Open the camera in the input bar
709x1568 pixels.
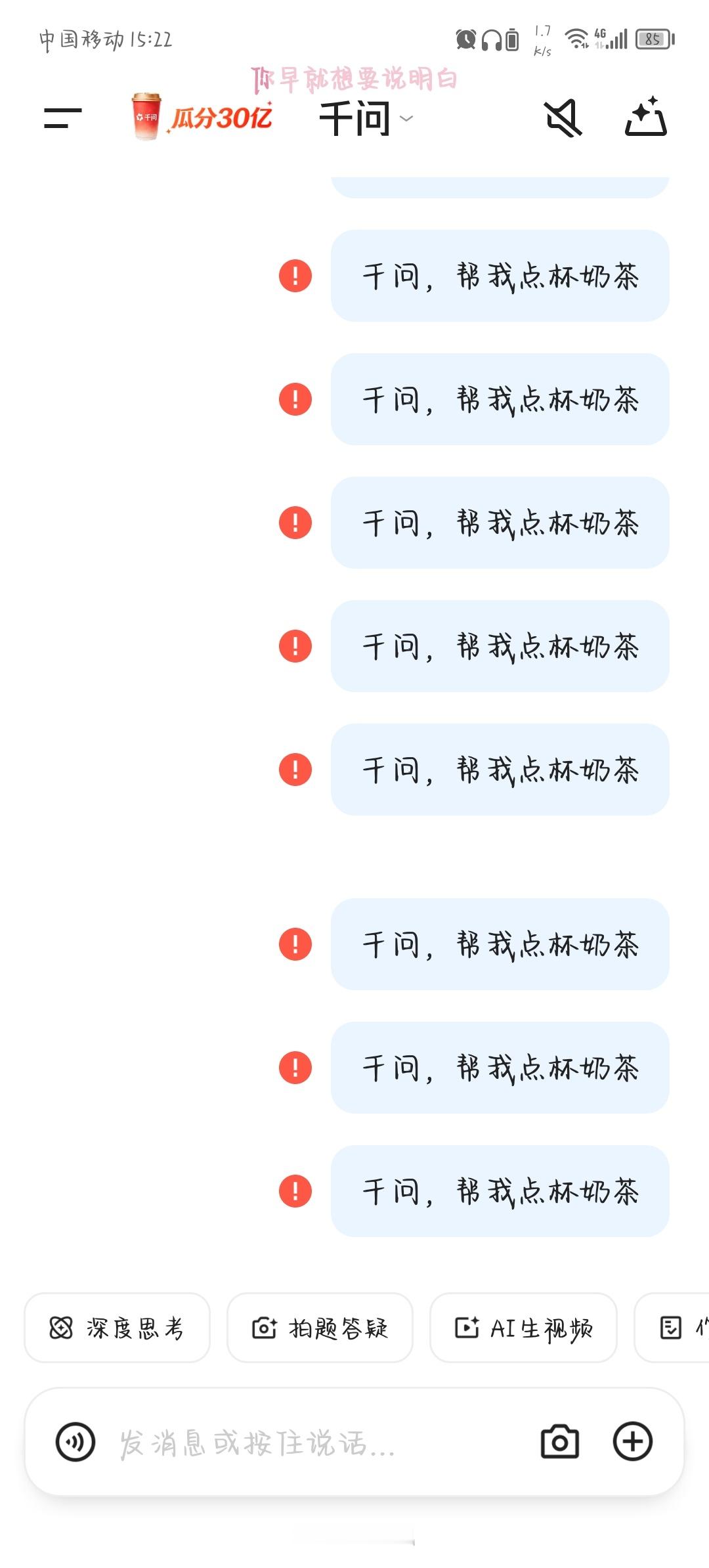[559, 1440]
